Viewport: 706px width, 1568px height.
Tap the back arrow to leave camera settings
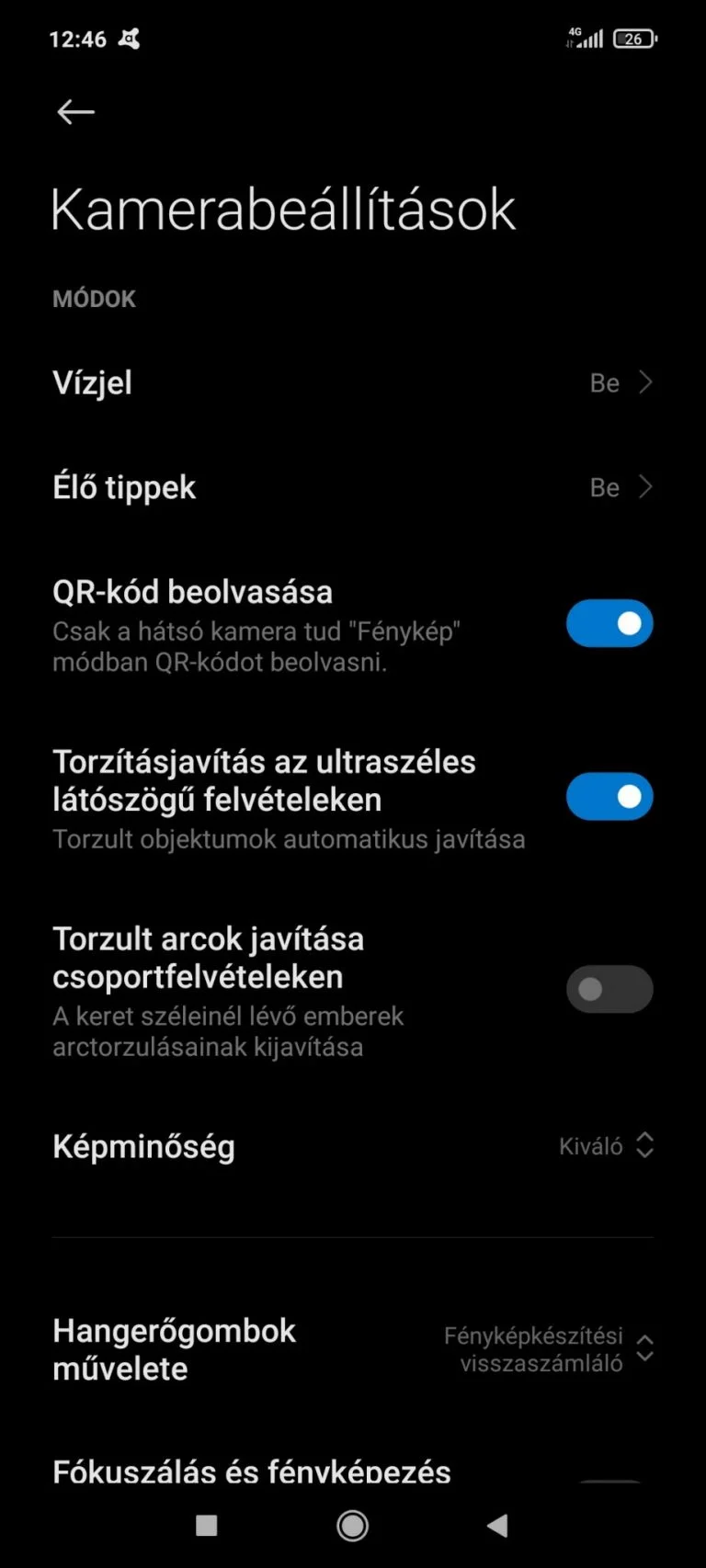pos(75,111)
